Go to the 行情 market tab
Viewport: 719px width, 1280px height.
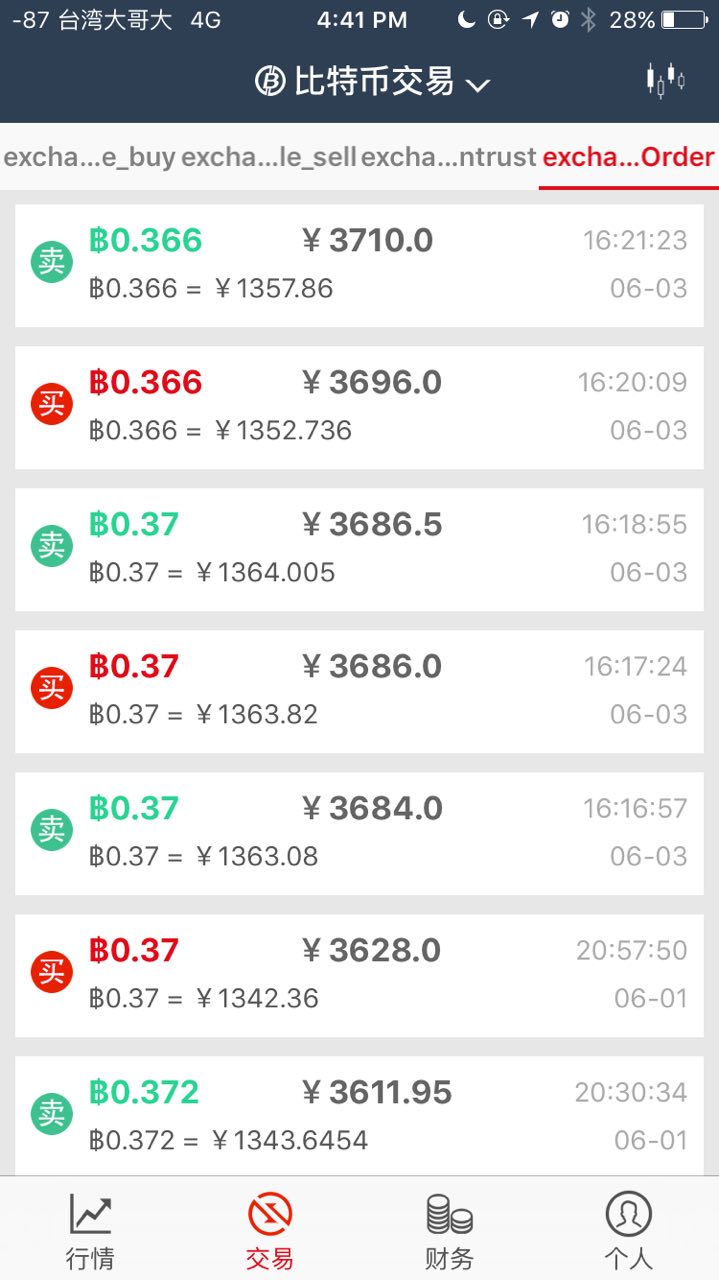pyautogui.click(x=90, y=1230)
